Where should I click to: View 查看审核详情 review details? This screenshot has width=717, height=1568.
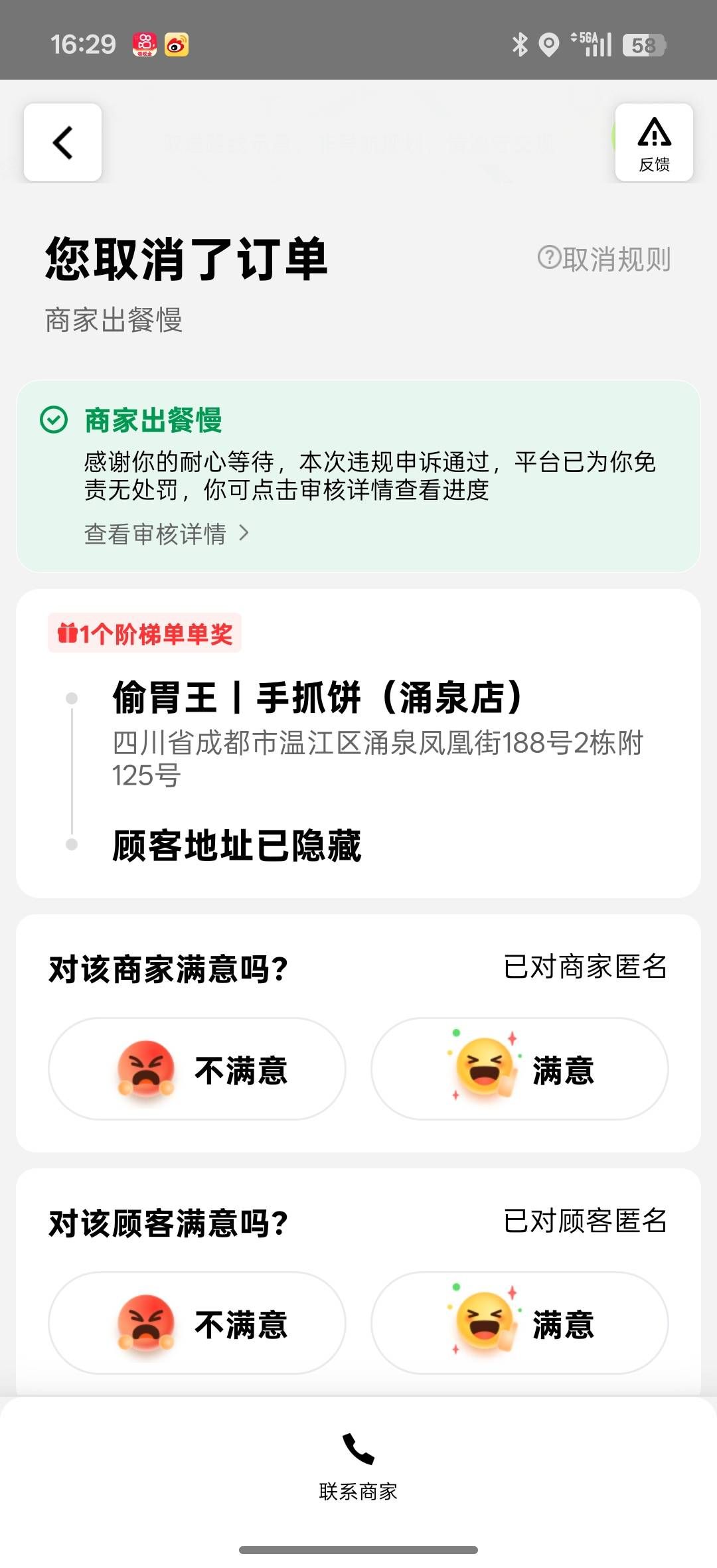tap(166, 534)
